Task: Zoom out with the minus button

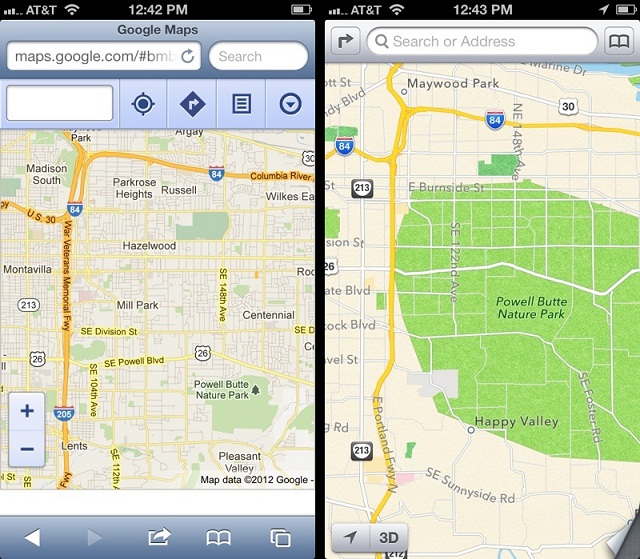Action: click(27, 449)
